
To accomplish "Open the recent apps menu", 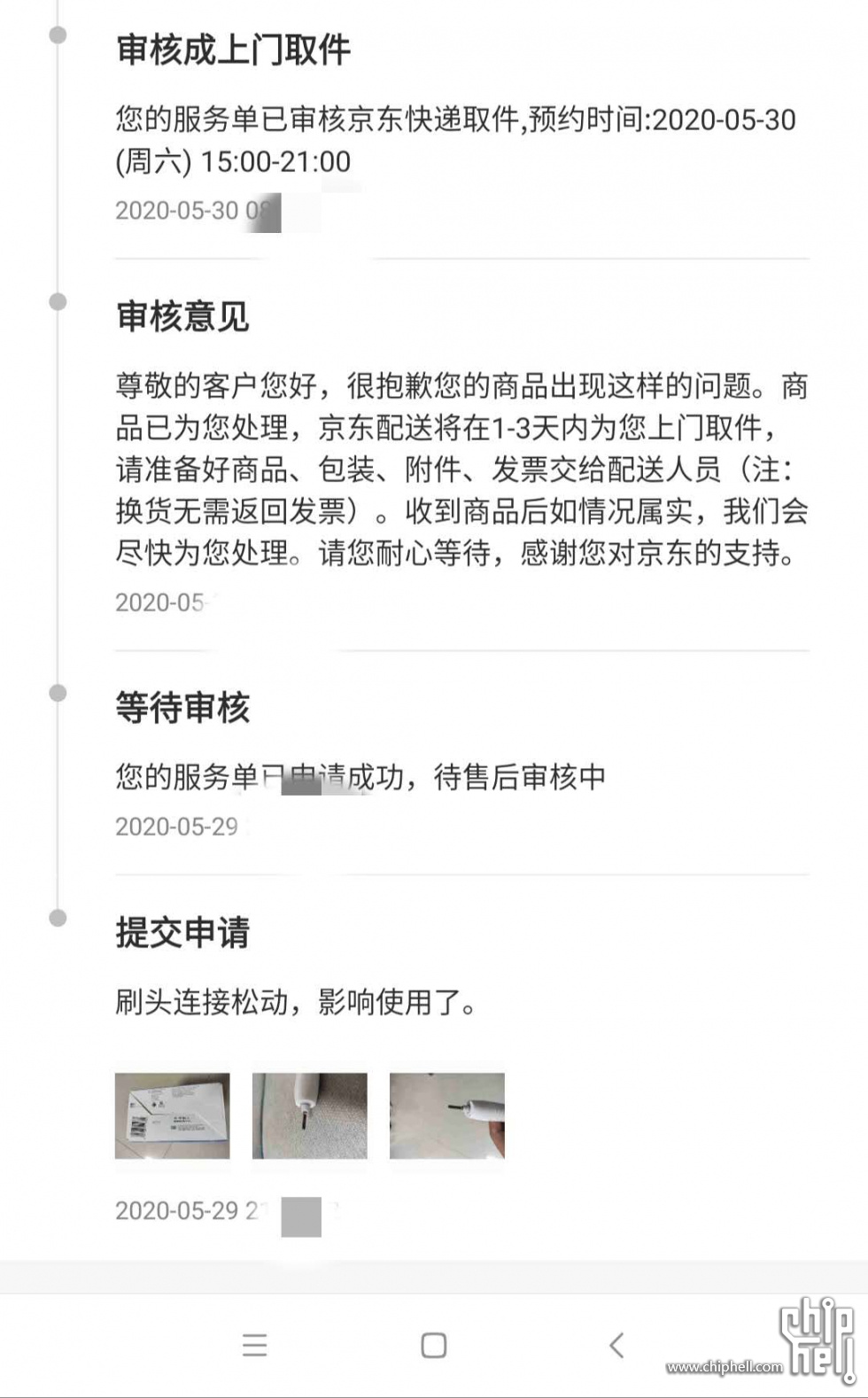I will 254,1345.
